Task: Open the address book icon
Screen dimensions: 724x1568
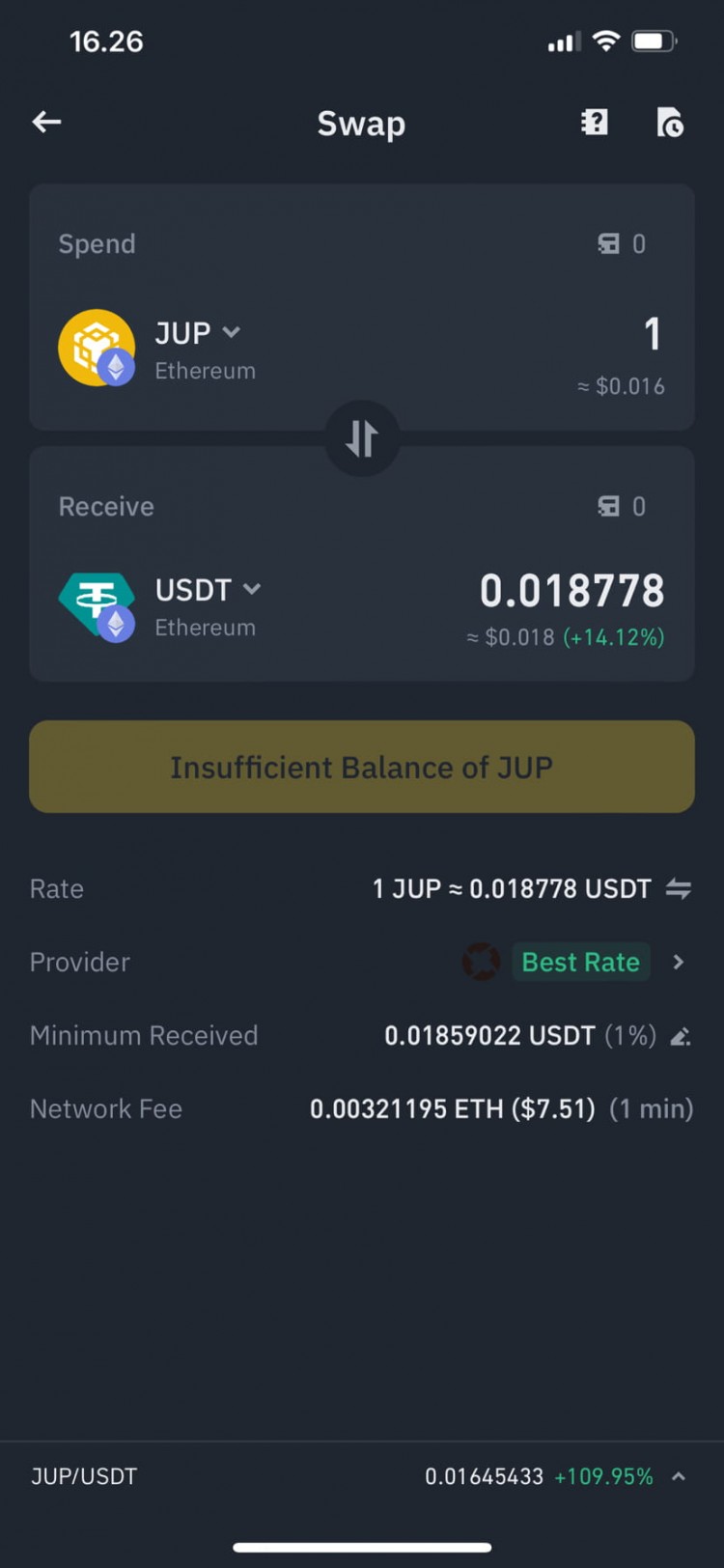Action: 594,123
